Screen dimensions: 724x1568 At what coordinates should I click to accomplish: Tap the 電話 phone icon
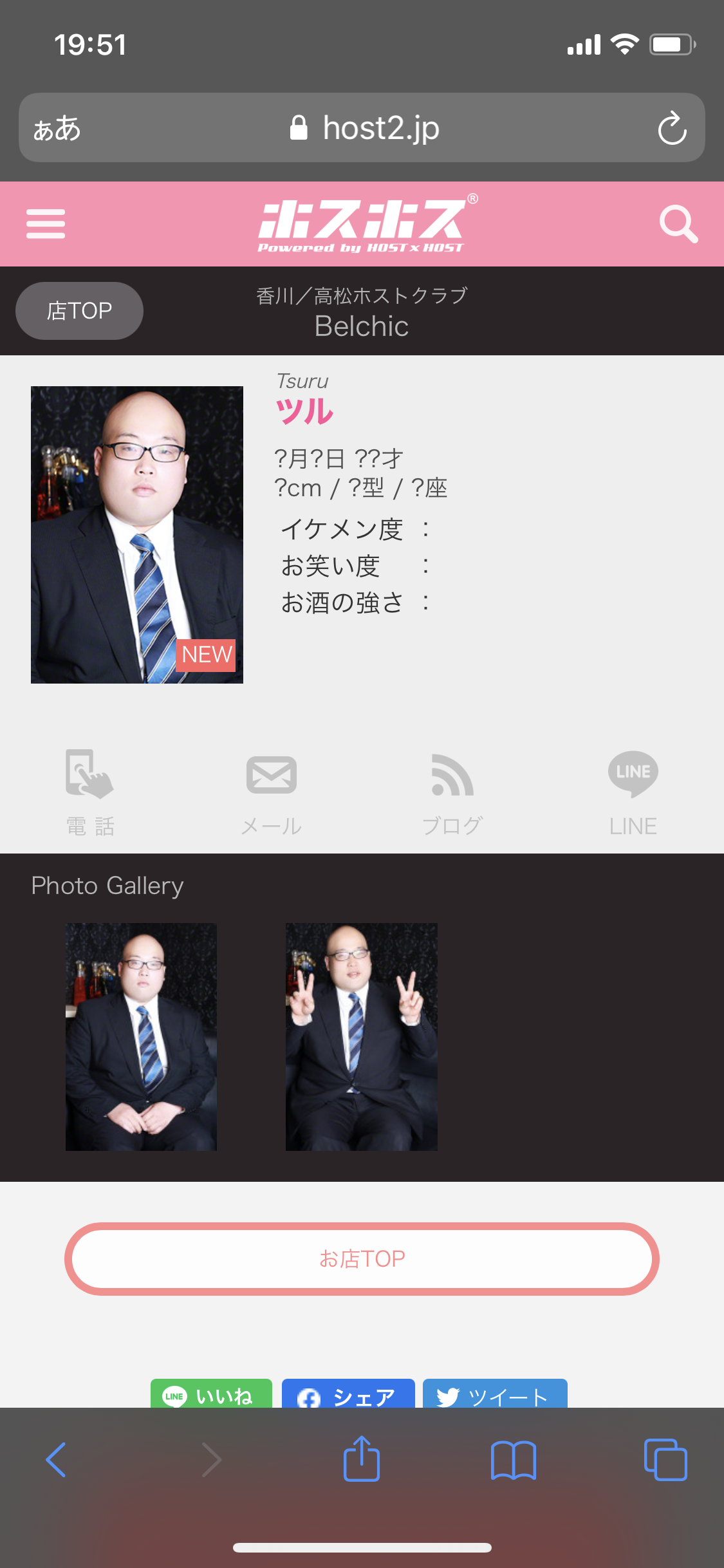[90, 792]
